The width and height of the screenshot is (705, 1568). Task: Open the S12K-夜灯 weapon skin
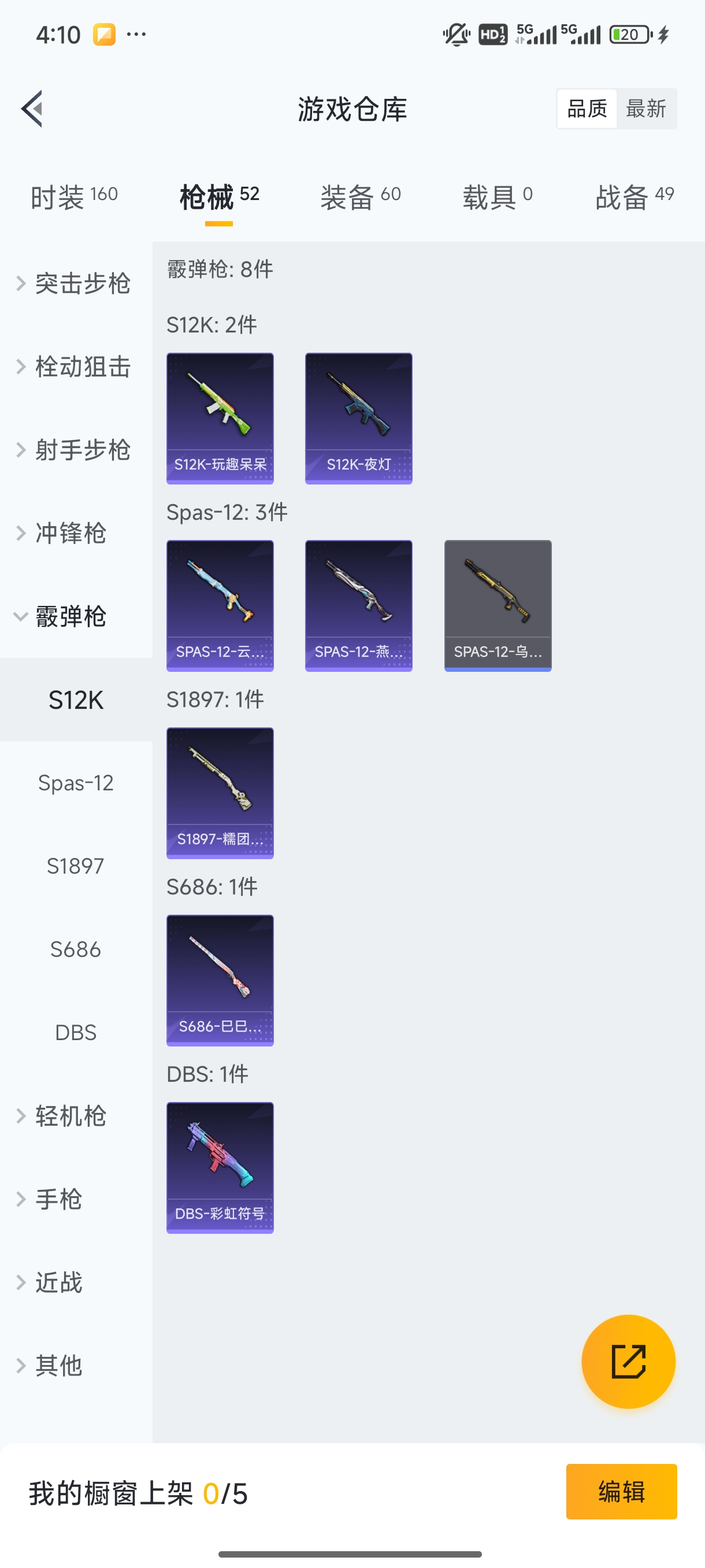[358, 418]
